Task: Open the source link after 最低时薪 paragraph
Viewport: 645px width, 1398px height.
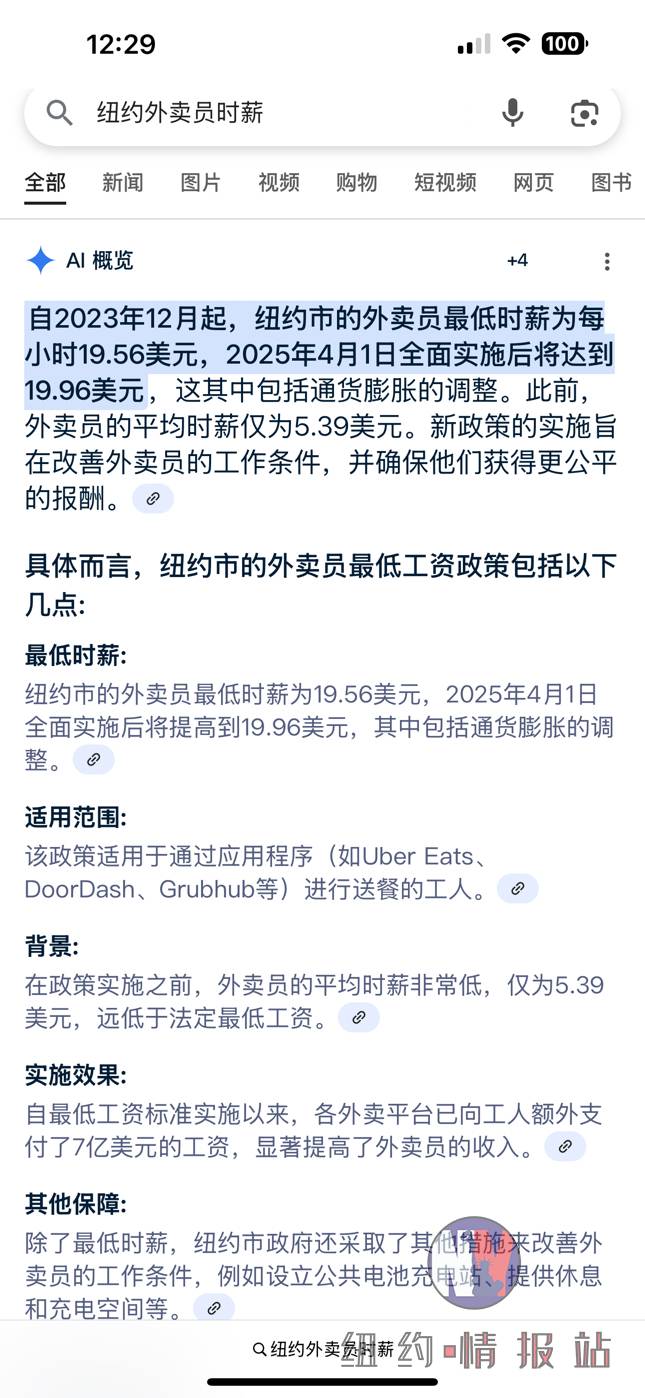Action: (94, 760)
